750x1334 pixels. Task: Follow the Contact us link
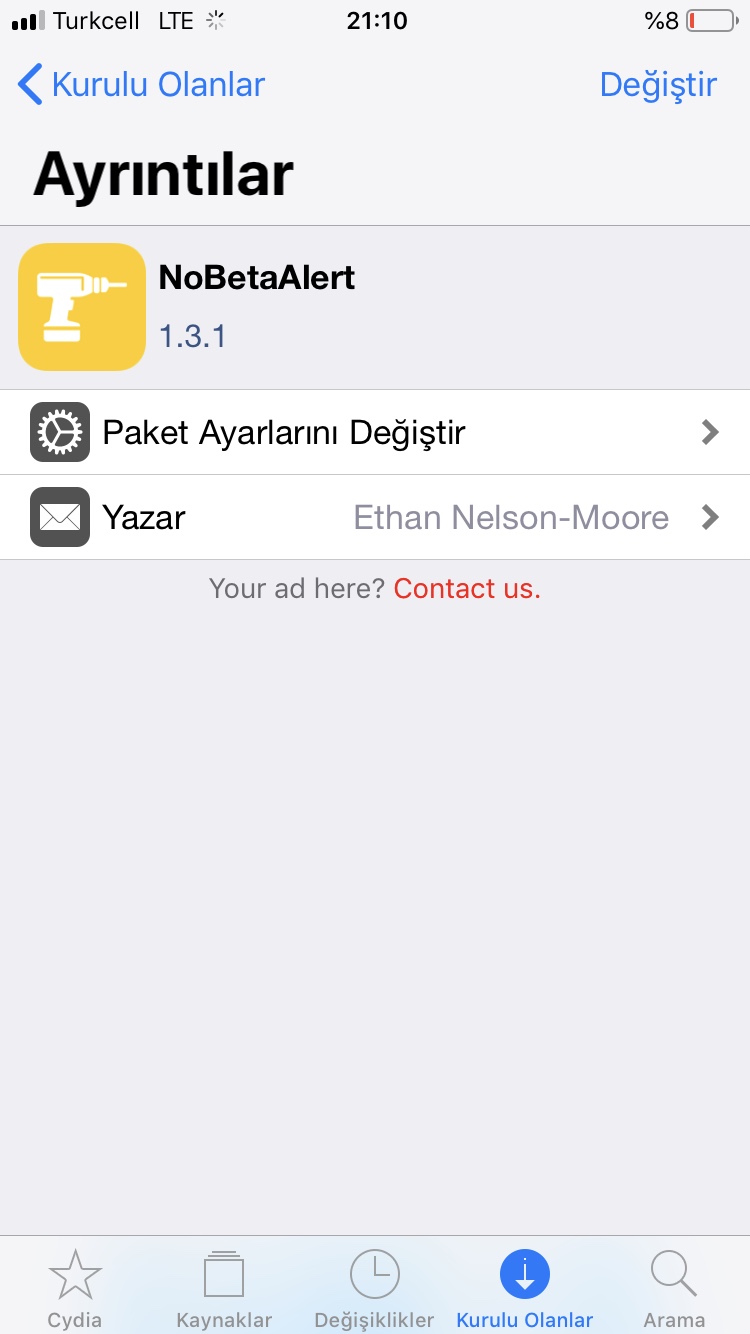tap(467, 589)
